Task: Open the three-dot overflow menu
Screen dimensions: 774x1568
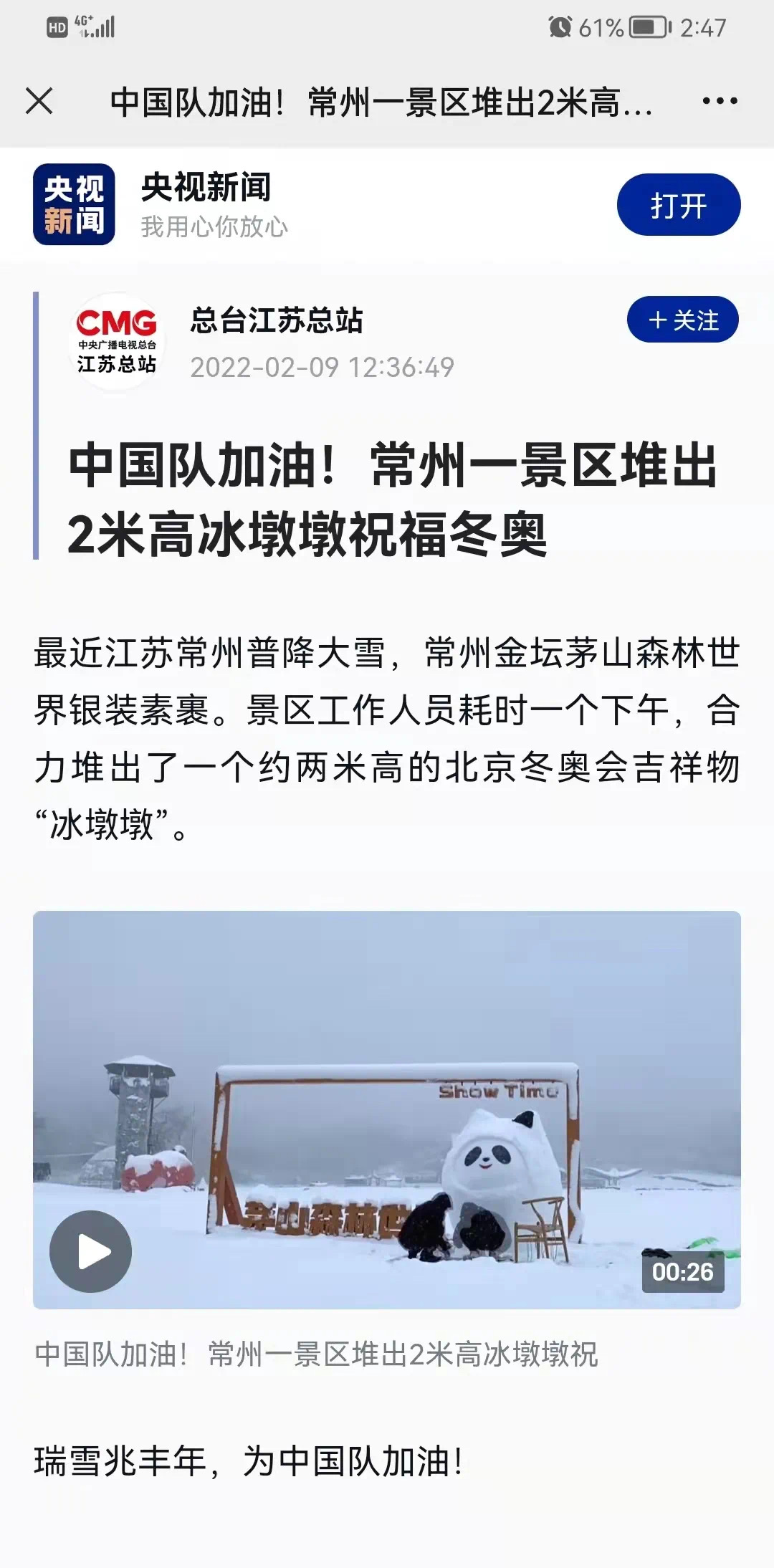Action: (x=720, y=101)
